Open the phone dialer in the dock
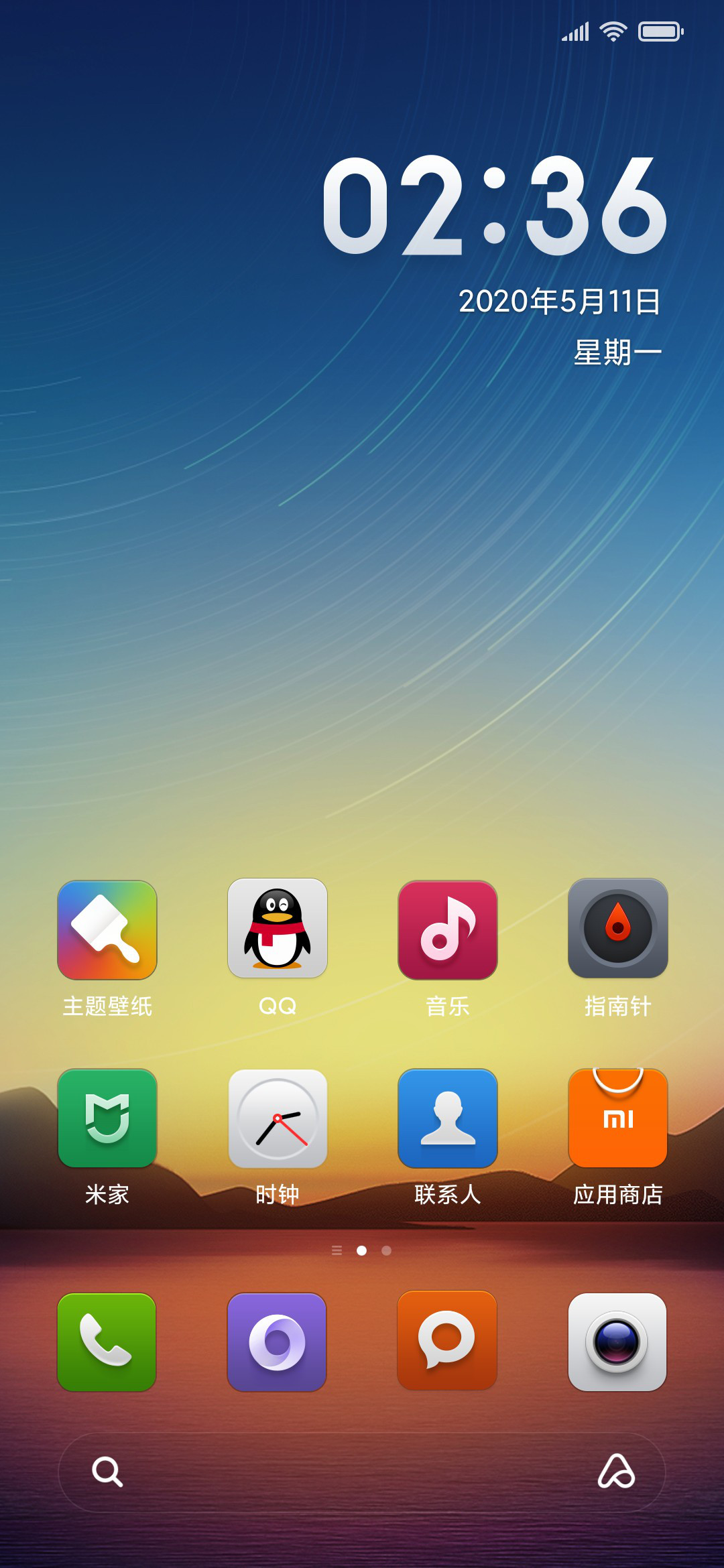The height and width of the screenshot is (1568, 724). pos(107,1342)
